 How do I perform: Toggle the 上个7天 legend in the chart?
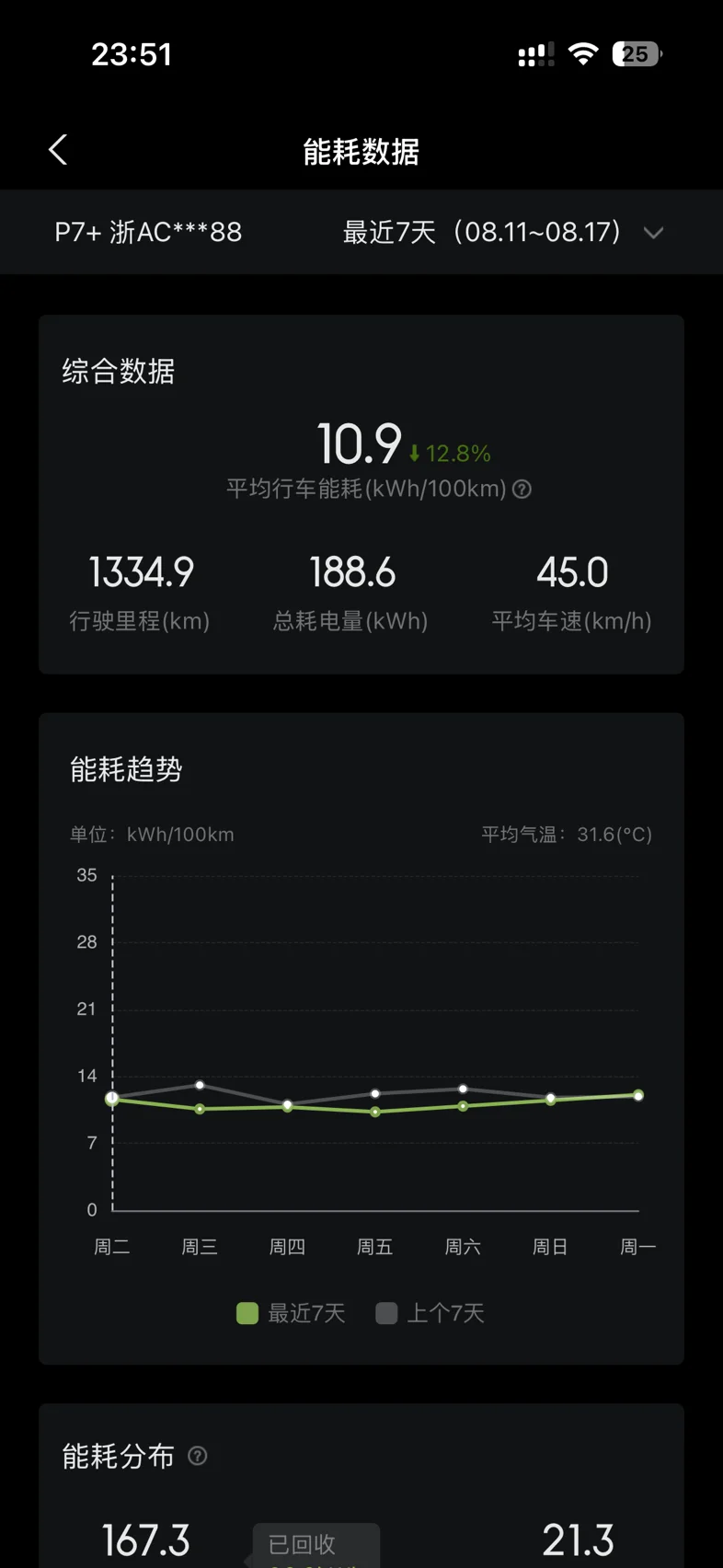pyautogui.click(x=430, y=1313)
